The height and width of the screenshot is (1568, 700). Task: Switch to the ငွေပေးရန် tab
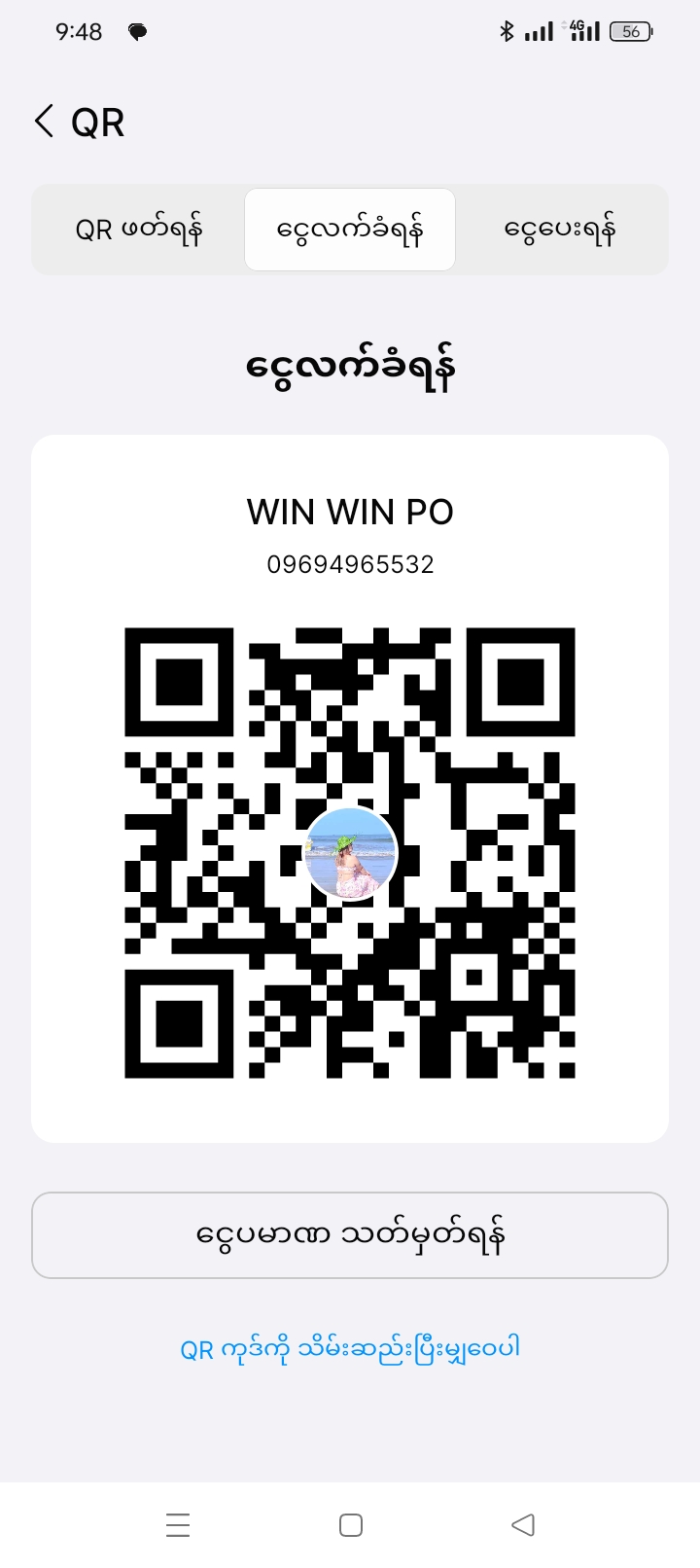pyautogui.click(x=560, y=231)
